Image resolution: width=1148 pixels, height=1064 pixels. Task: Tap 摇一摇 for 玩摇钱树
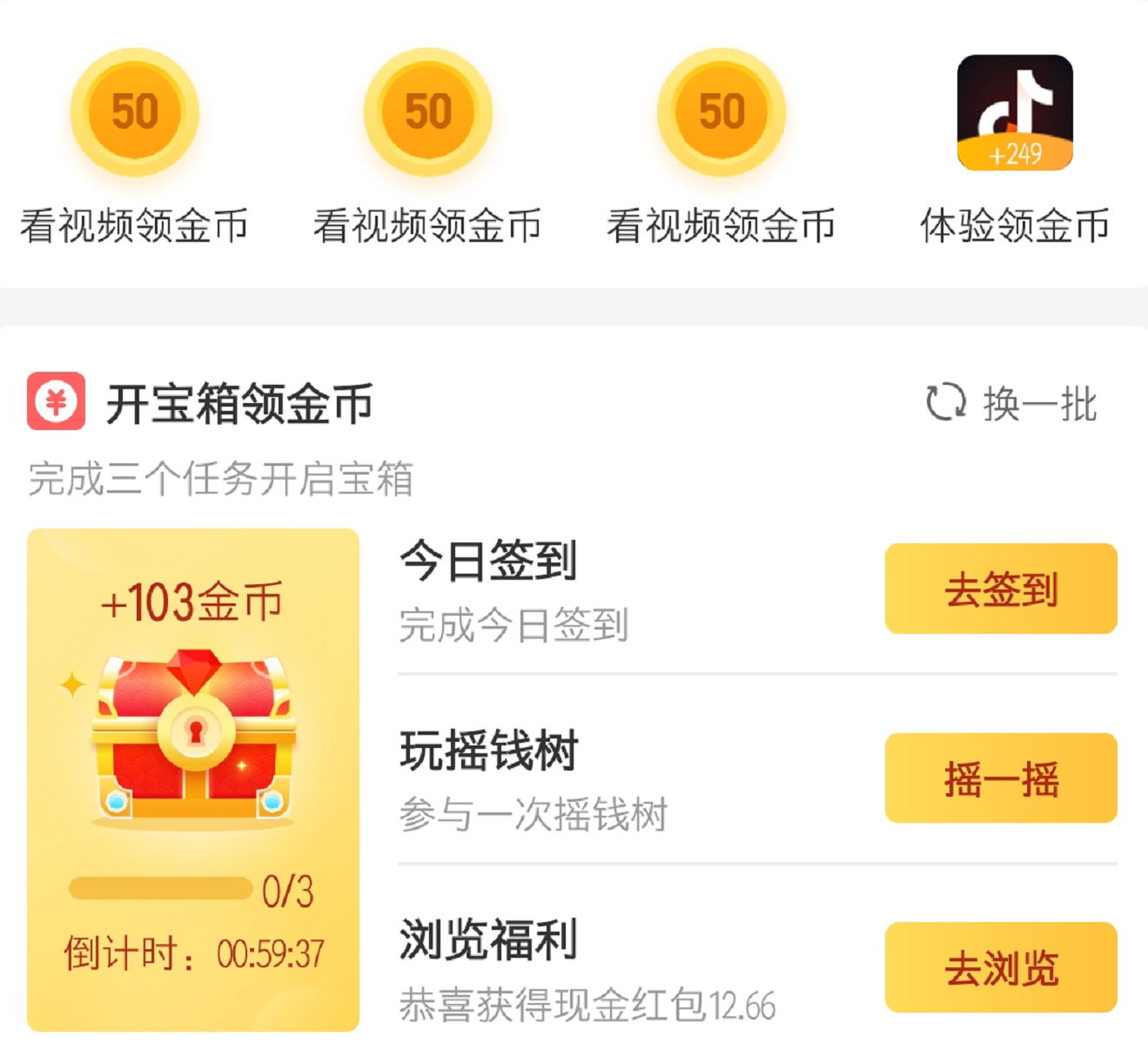point(1001,778)
